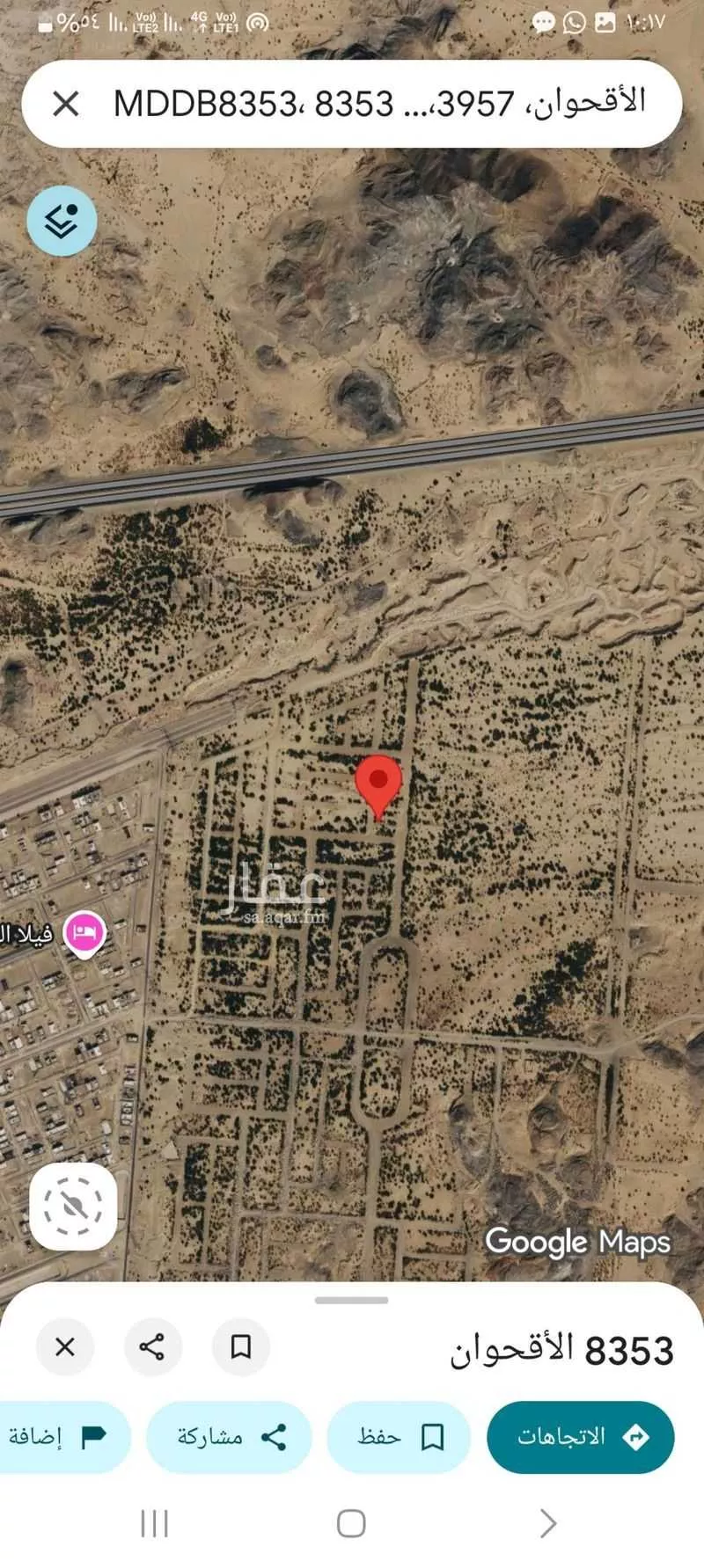Open the map layers selector

(62, 221)
